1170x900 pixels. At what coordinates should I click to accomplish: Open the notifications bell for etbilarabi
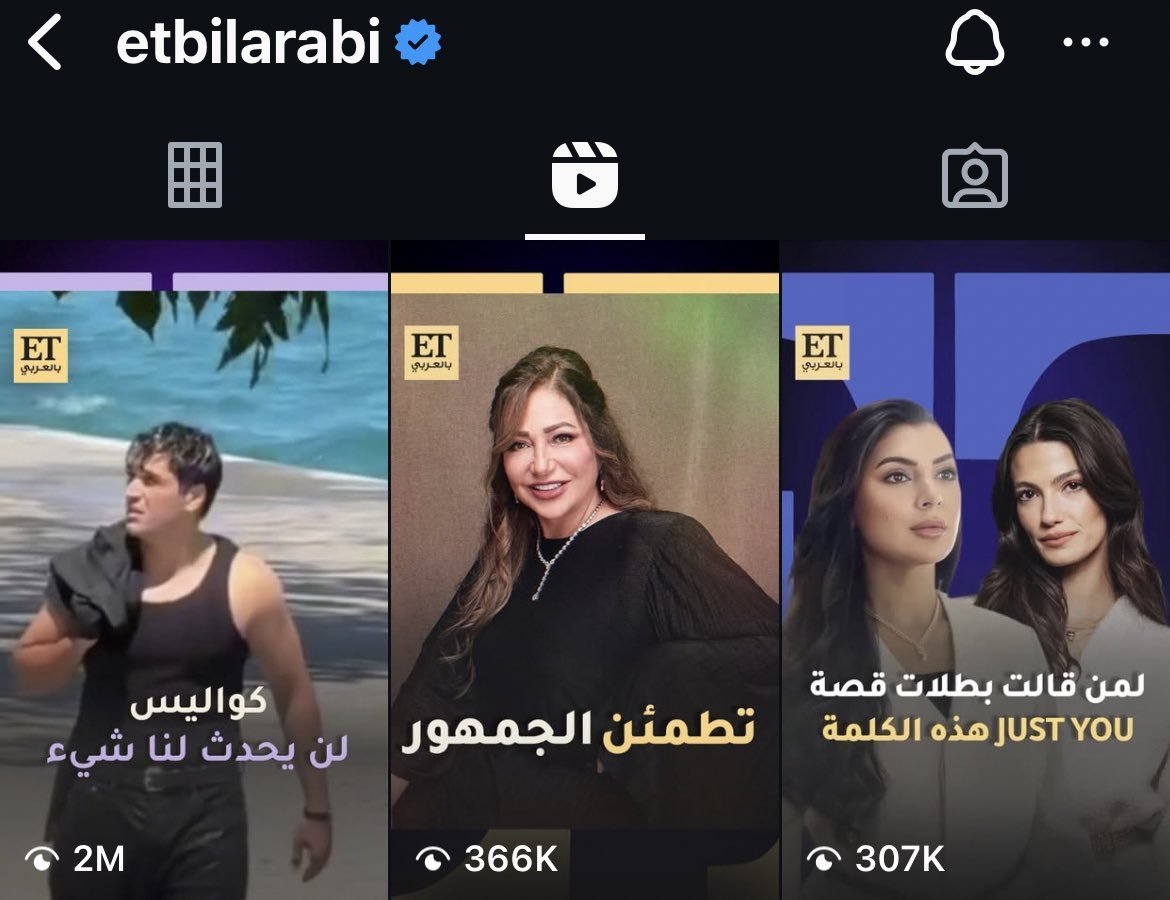click(974, 43)
